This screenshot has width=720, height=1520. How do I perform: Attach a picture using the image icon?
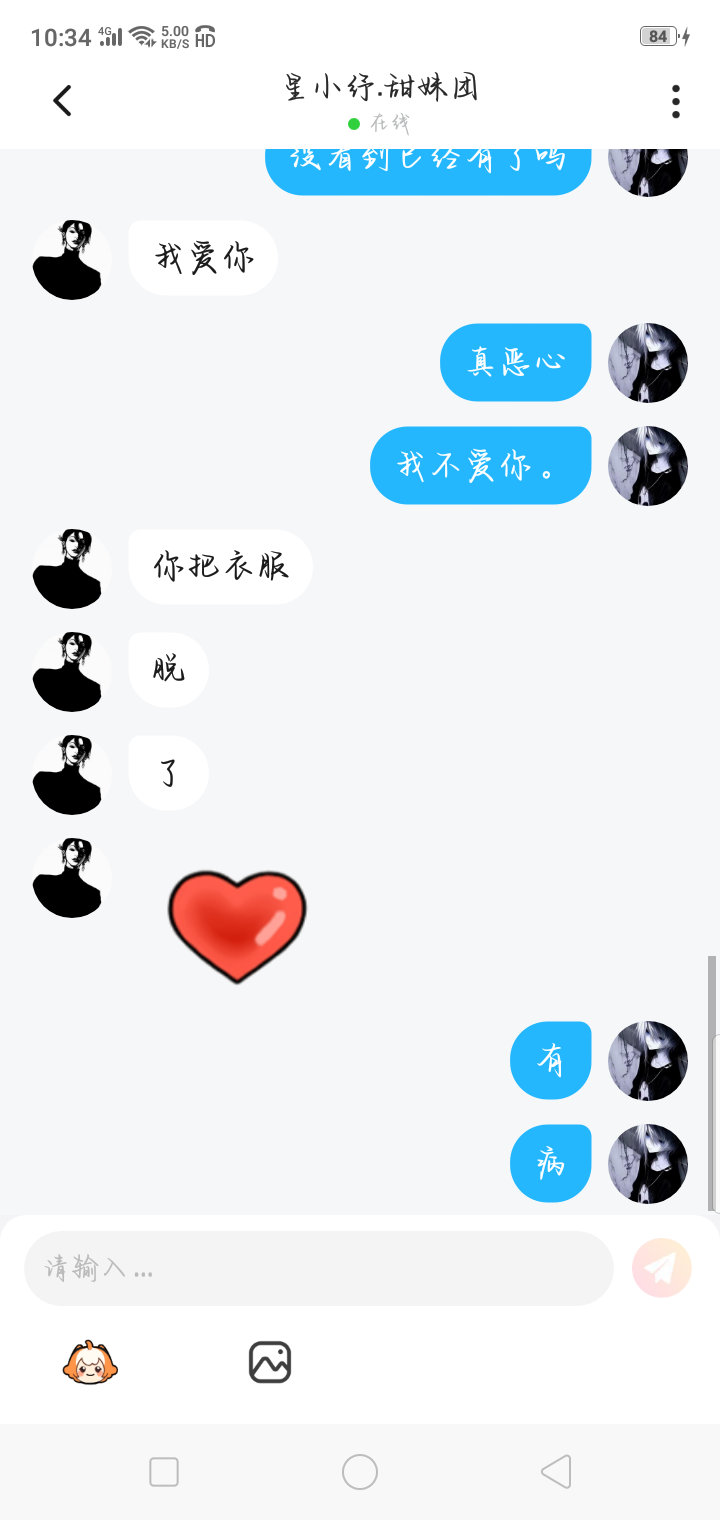pyautogui.click(x=270, y=1362)
